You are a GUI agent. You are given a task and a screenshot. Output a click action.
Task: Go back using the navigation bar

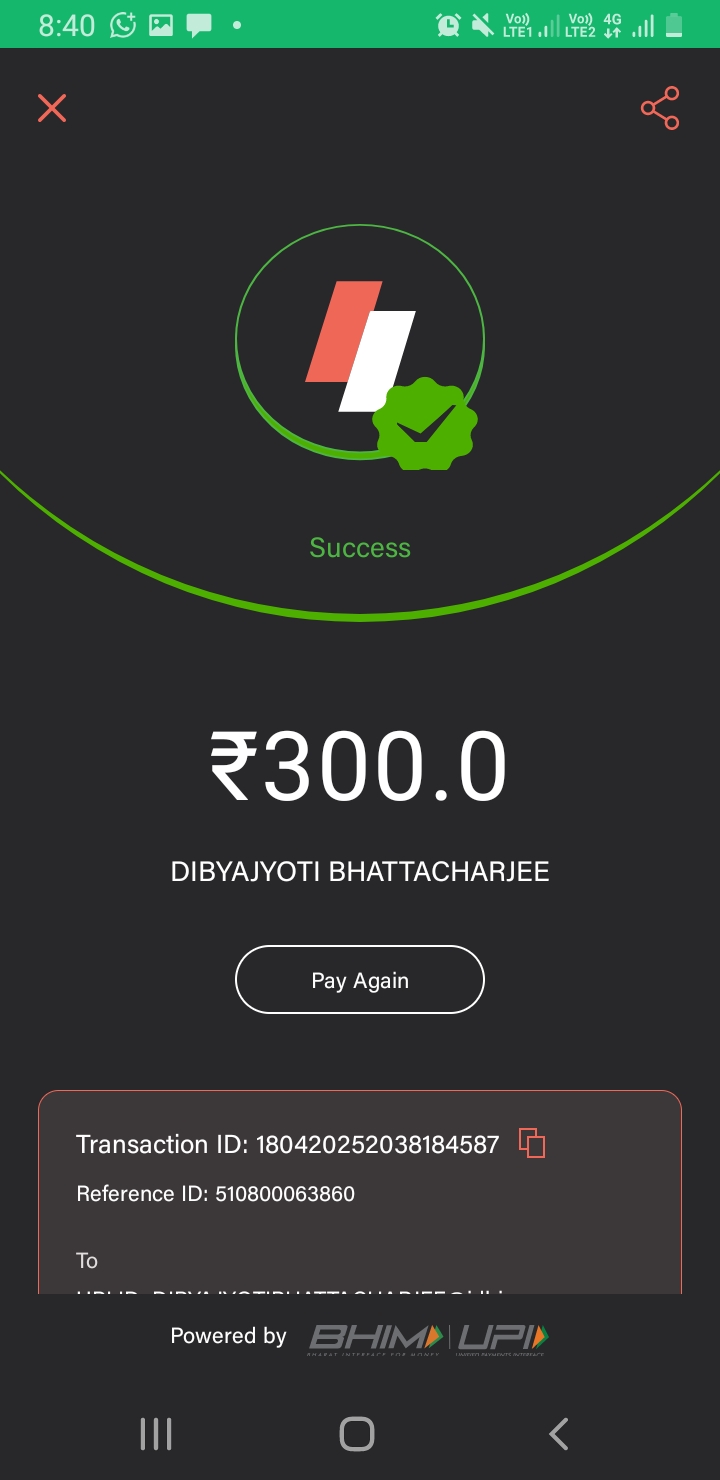(x=559, y=1434)
